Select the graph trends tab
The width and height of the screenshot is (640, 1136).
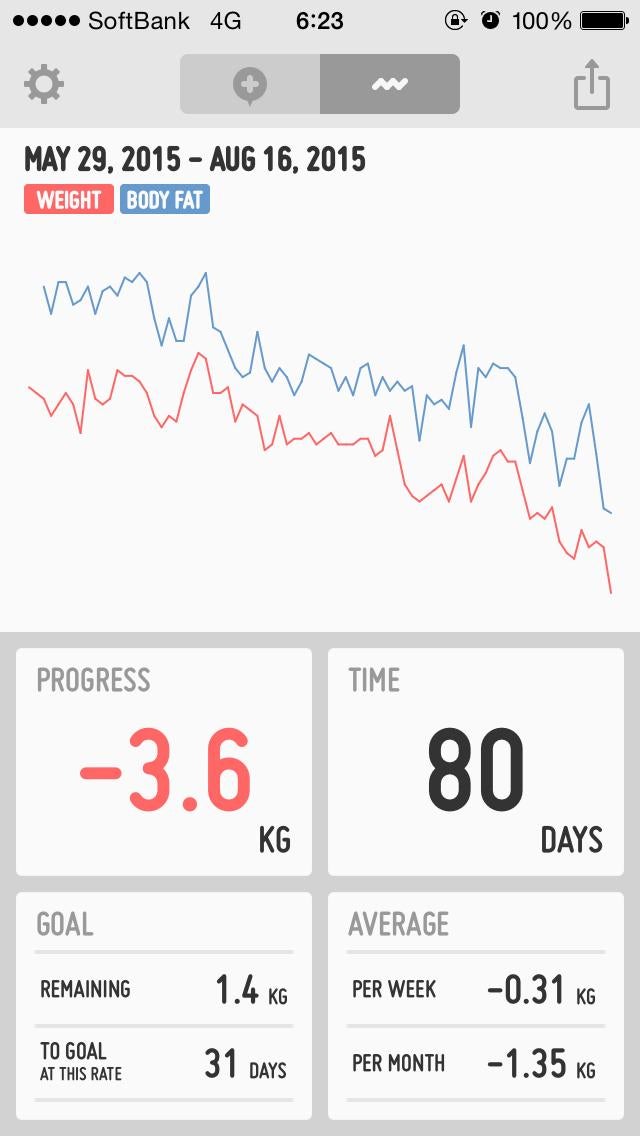390,85
